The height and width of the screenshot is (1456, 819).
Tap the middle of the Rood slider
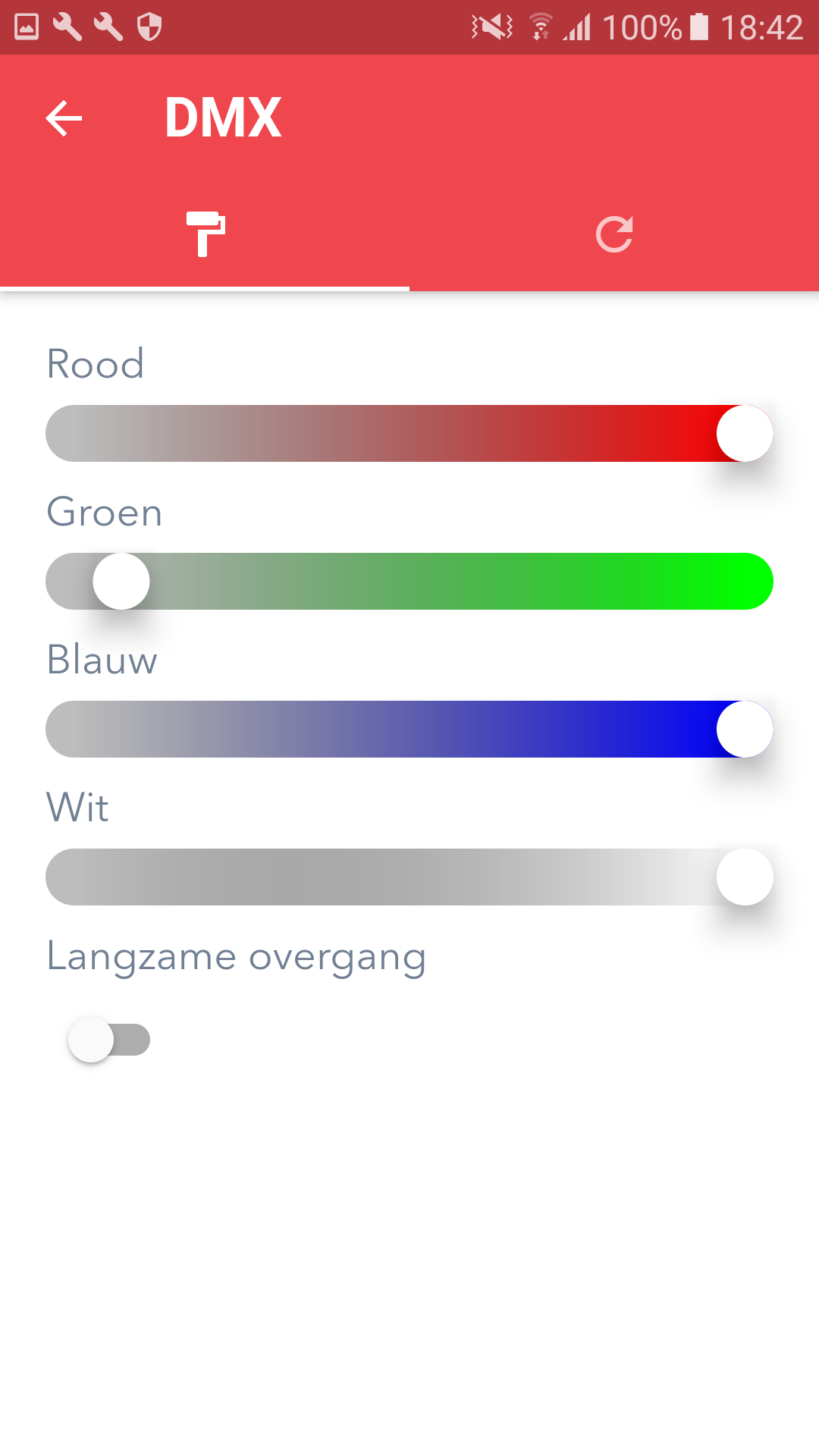409,433
